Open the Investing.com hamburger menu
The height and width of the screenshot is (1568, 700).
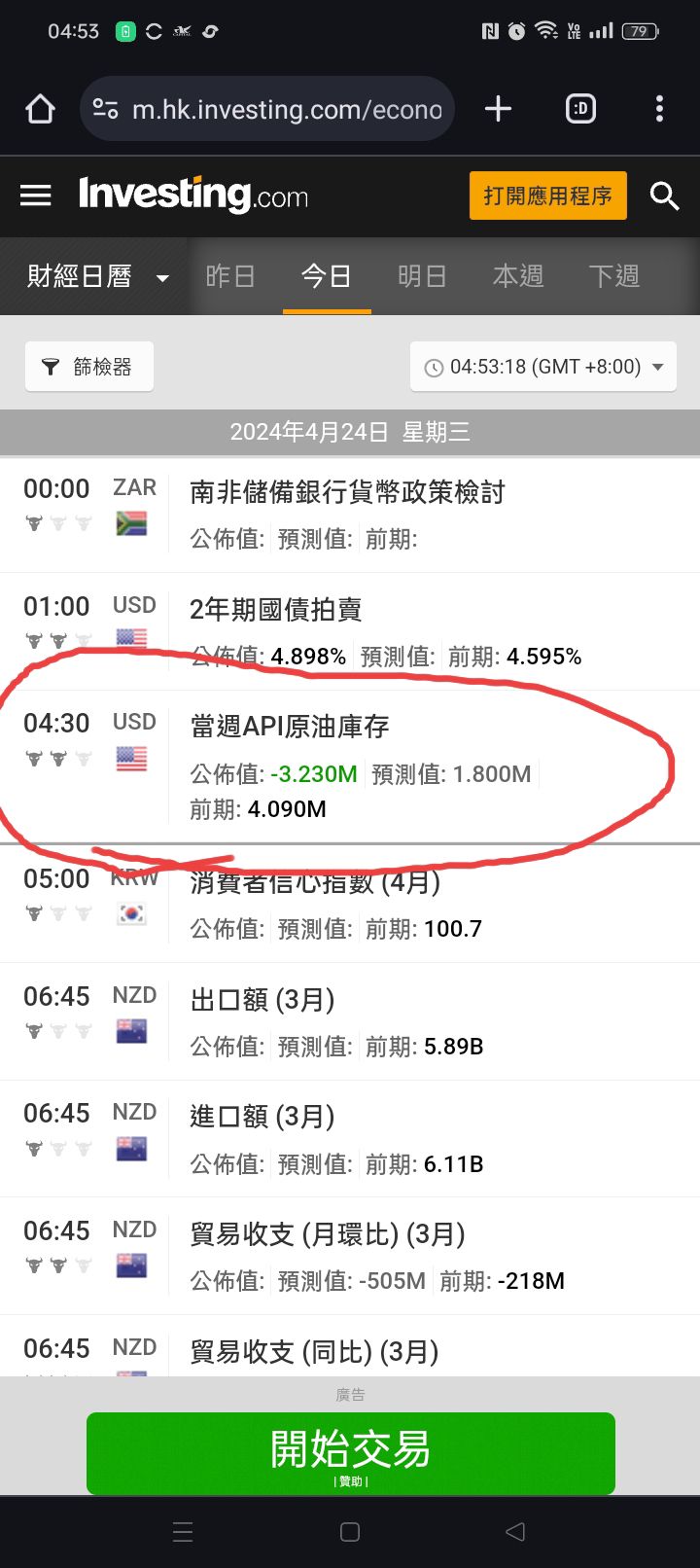click(36, 196)
